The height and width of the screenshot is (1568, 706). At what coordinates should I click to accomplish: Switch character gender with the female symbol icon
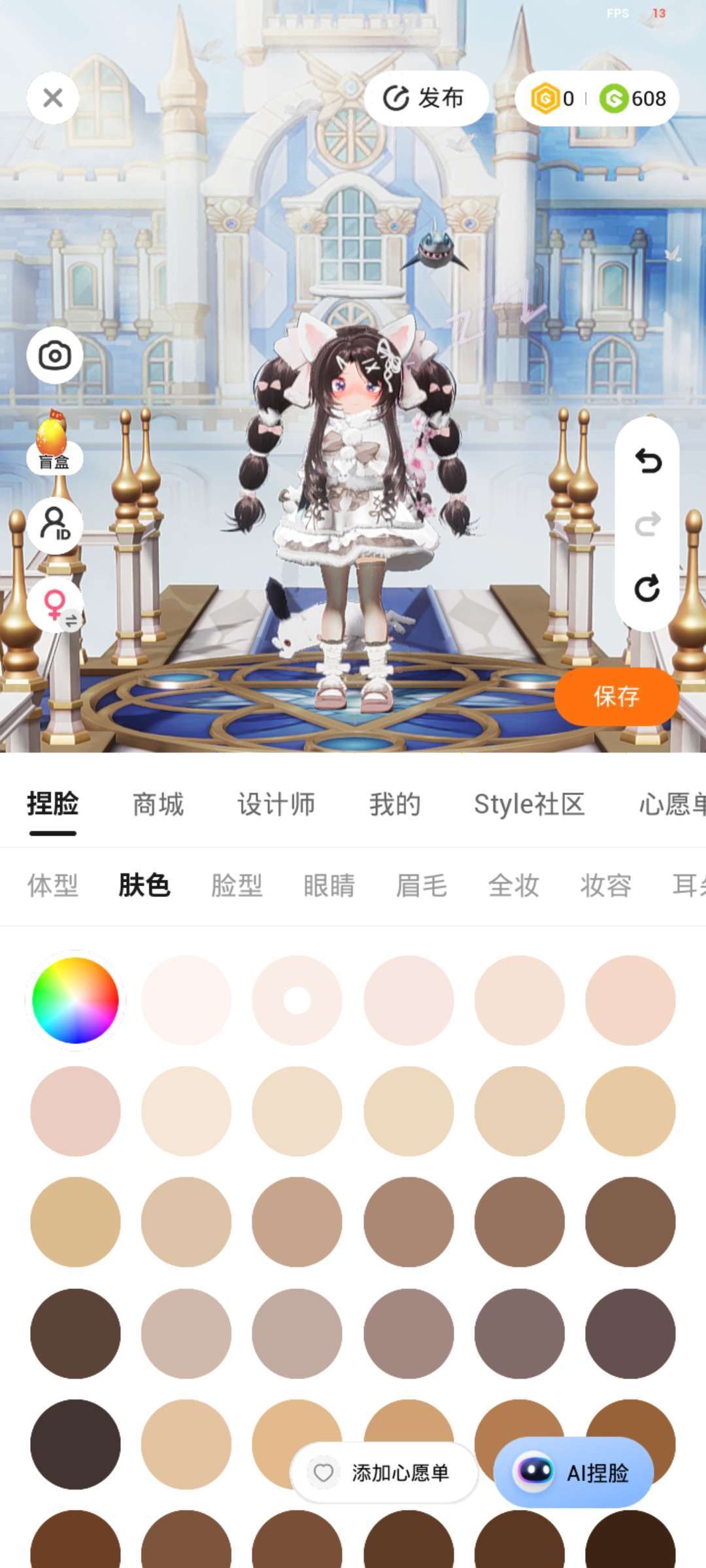(56, 606)
